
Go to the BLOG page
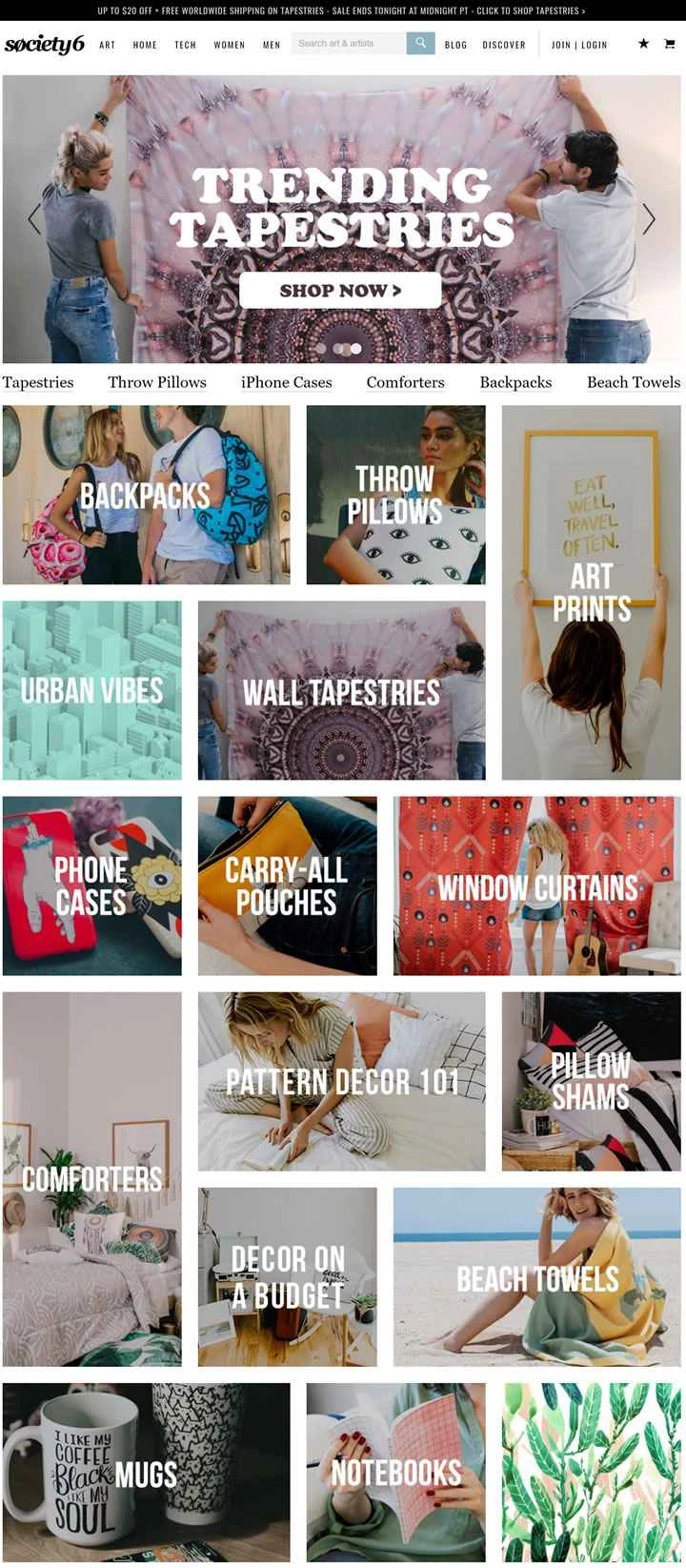click(455, 45)
